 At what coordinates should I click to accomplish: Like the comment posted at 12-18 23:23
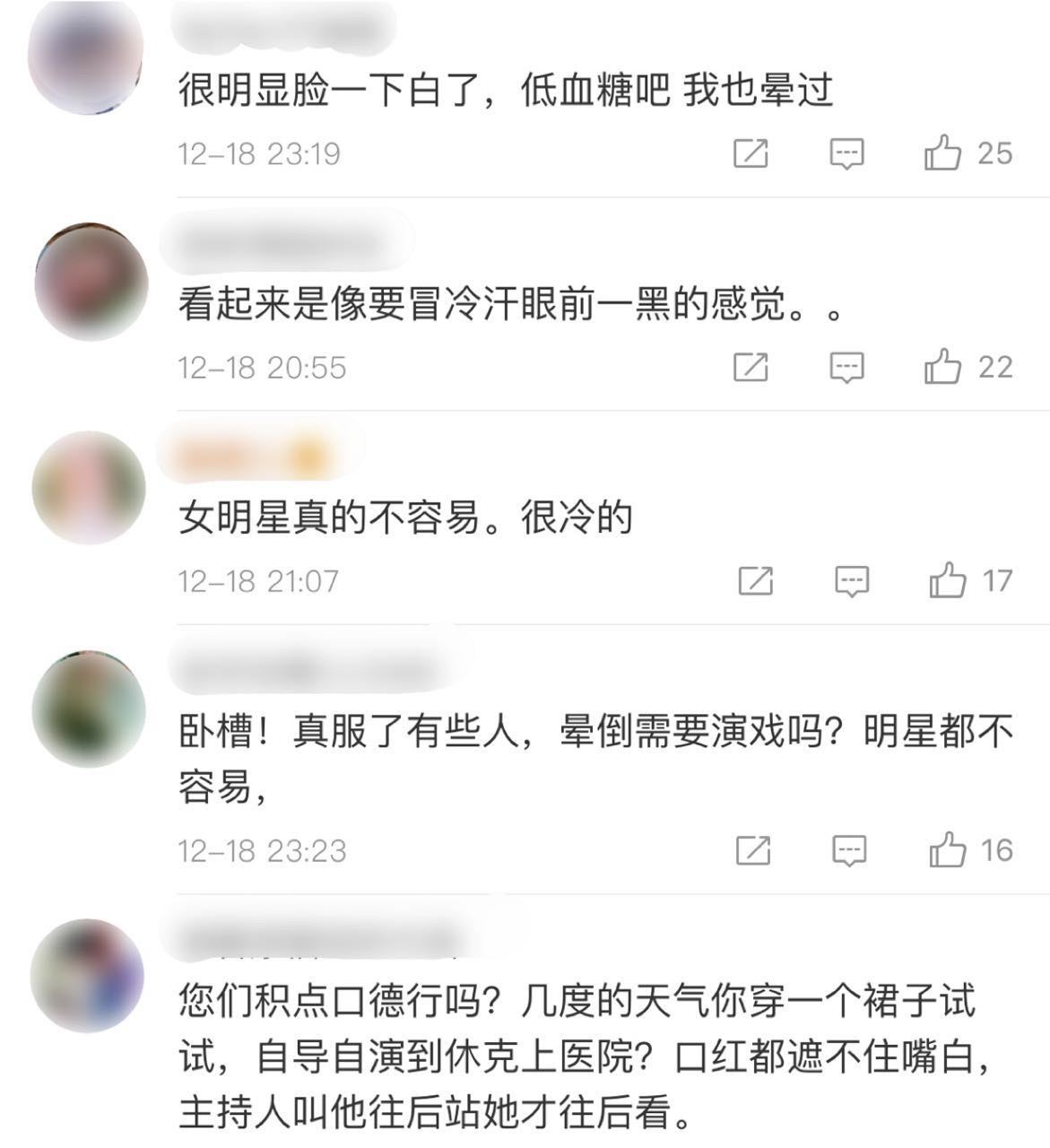tap(947, 849)
